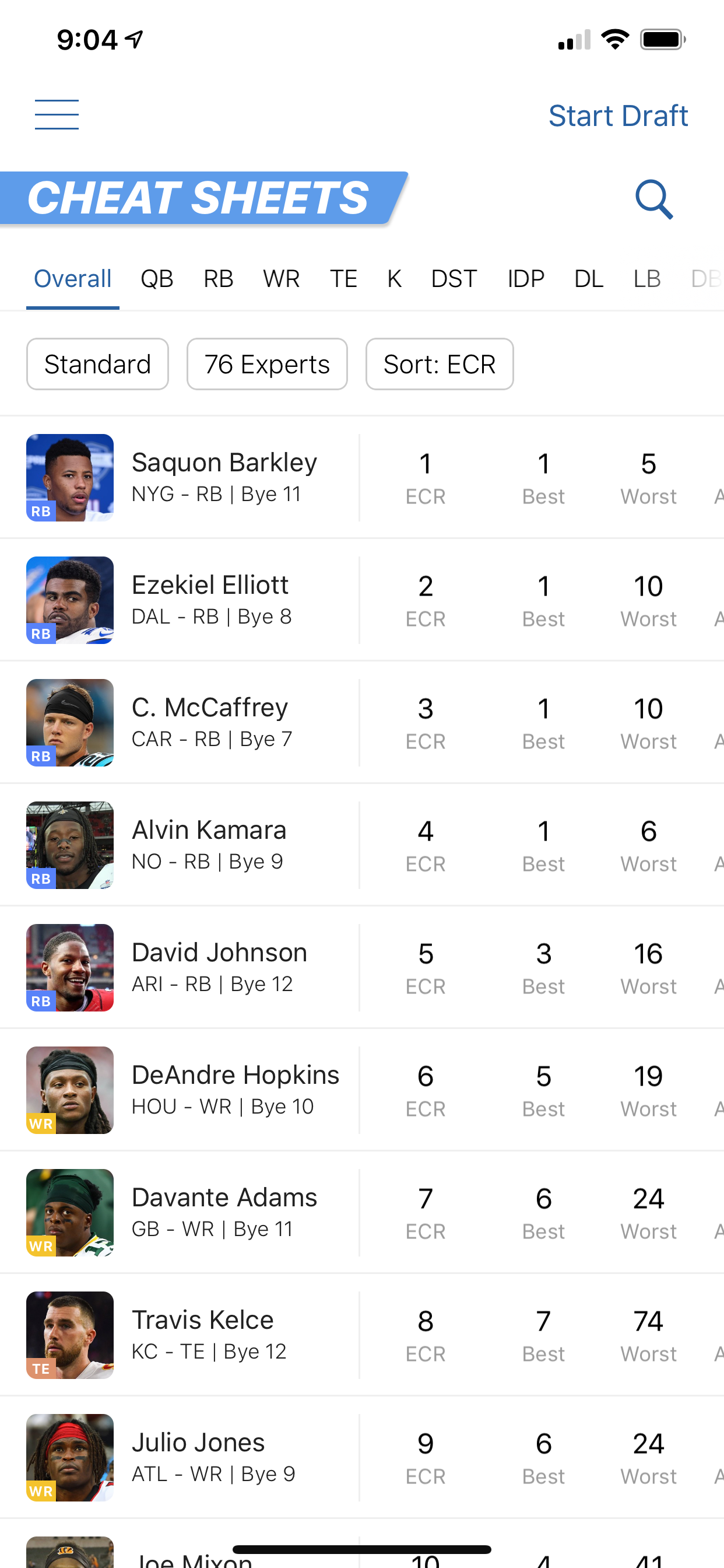This screenshot has height=1568, width=724.
Task: Tap David Johnson's ranking row
Action: pyautogui.click(x=219, y=967)
